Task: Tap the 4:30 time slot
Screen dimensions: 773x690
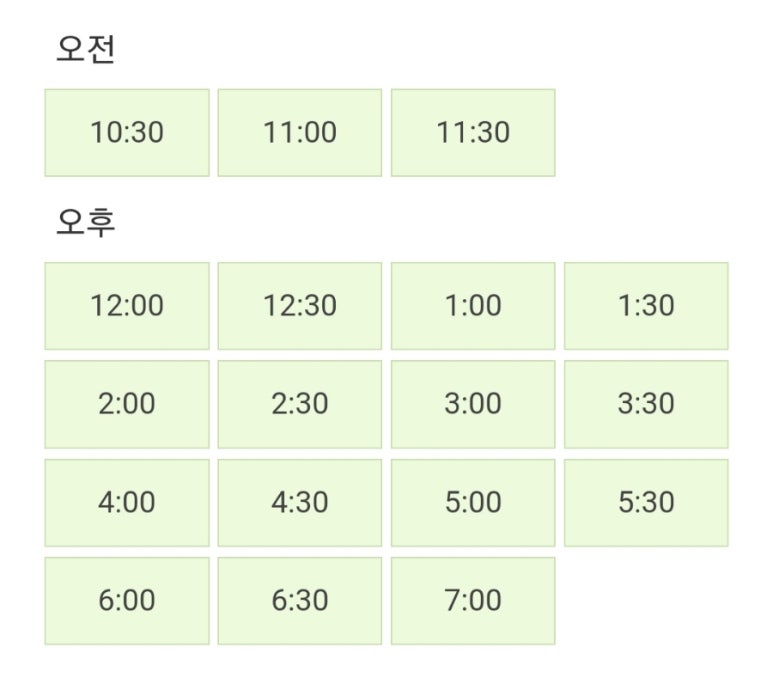Action: click(x=300, y=502)
